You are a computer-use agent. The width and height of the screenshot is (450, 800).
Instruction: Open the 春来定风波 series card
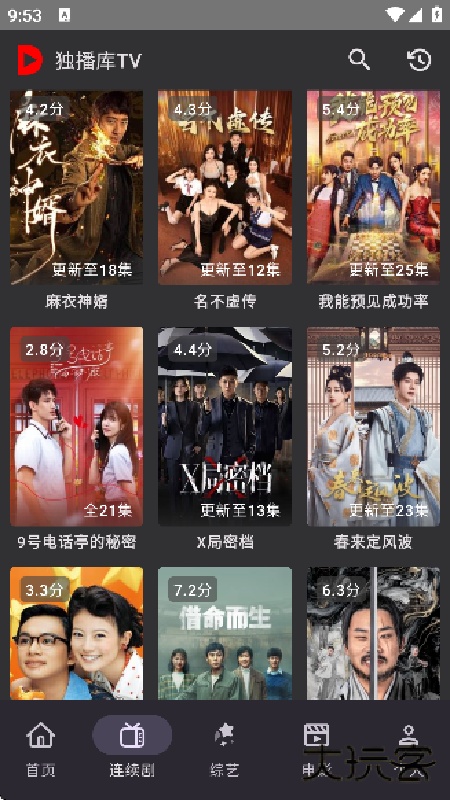point(373,439)
